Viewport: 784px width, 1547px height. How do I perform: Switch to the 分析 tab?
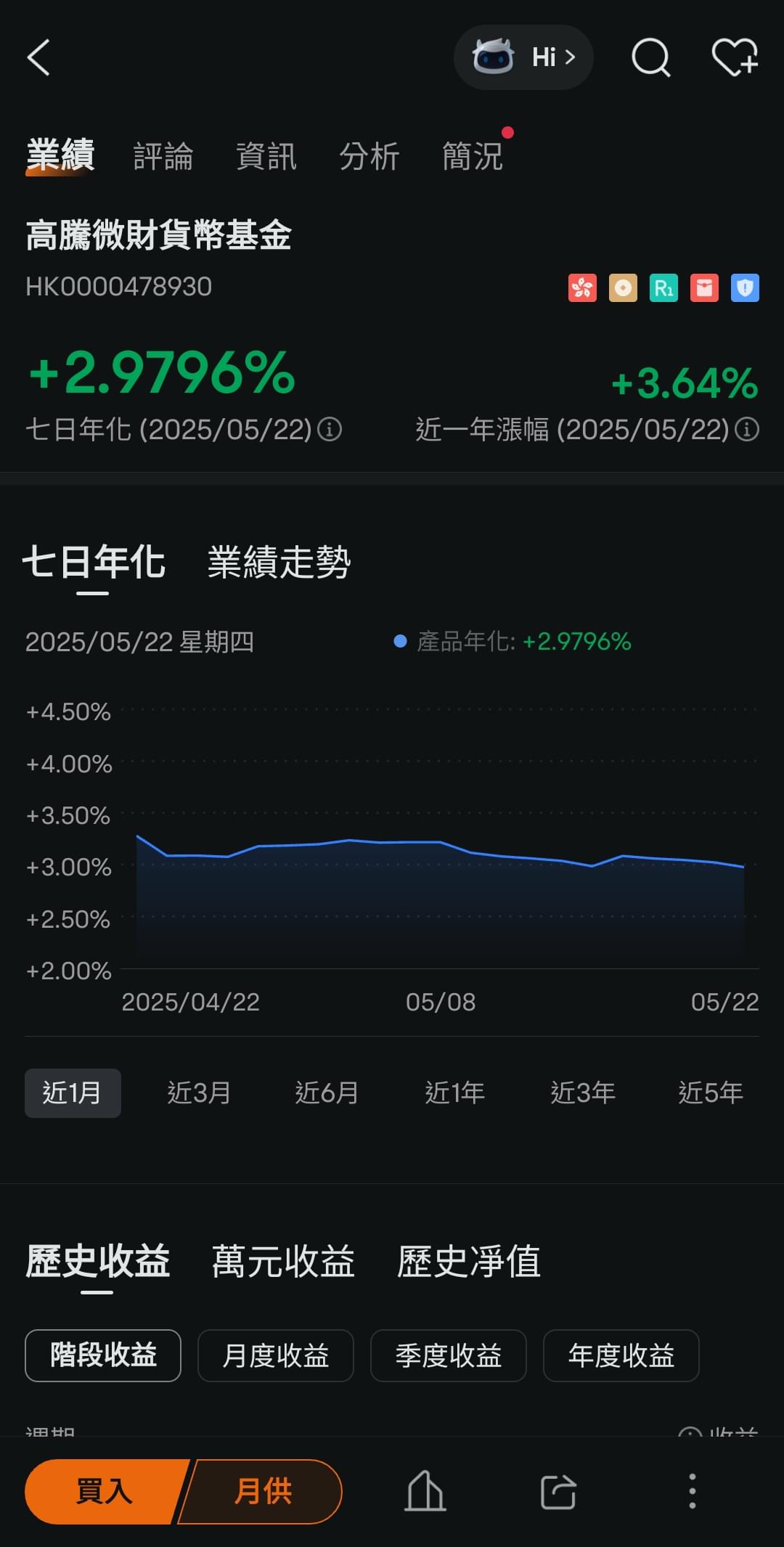click(x=369, y=157)
